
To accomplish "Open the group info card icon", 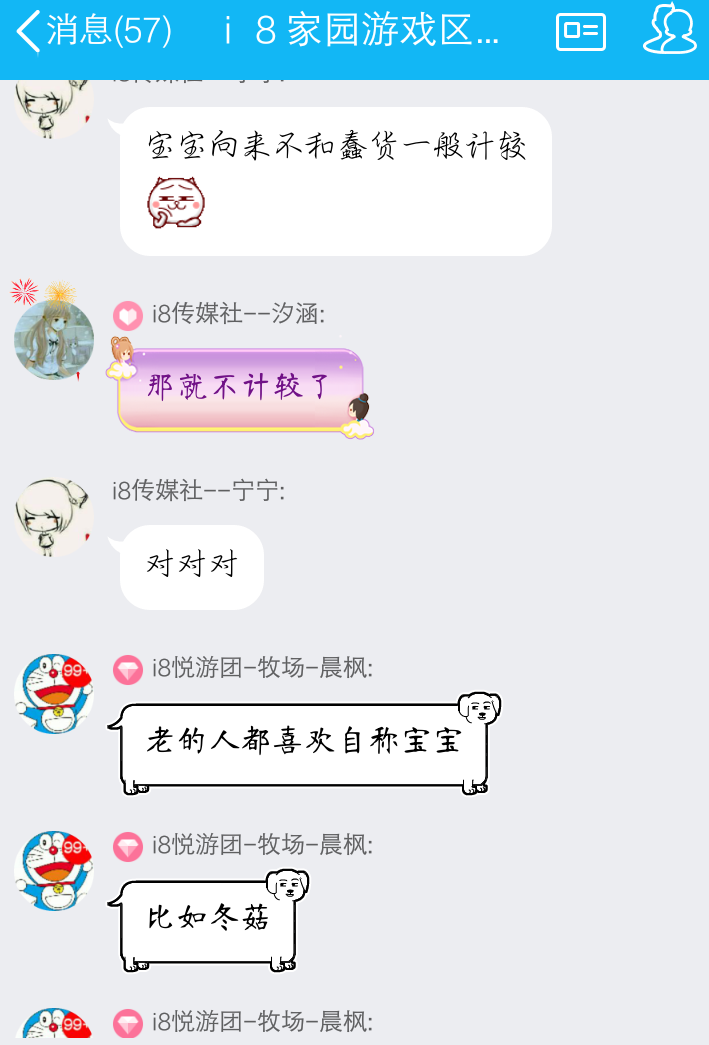I will [581, 32].
